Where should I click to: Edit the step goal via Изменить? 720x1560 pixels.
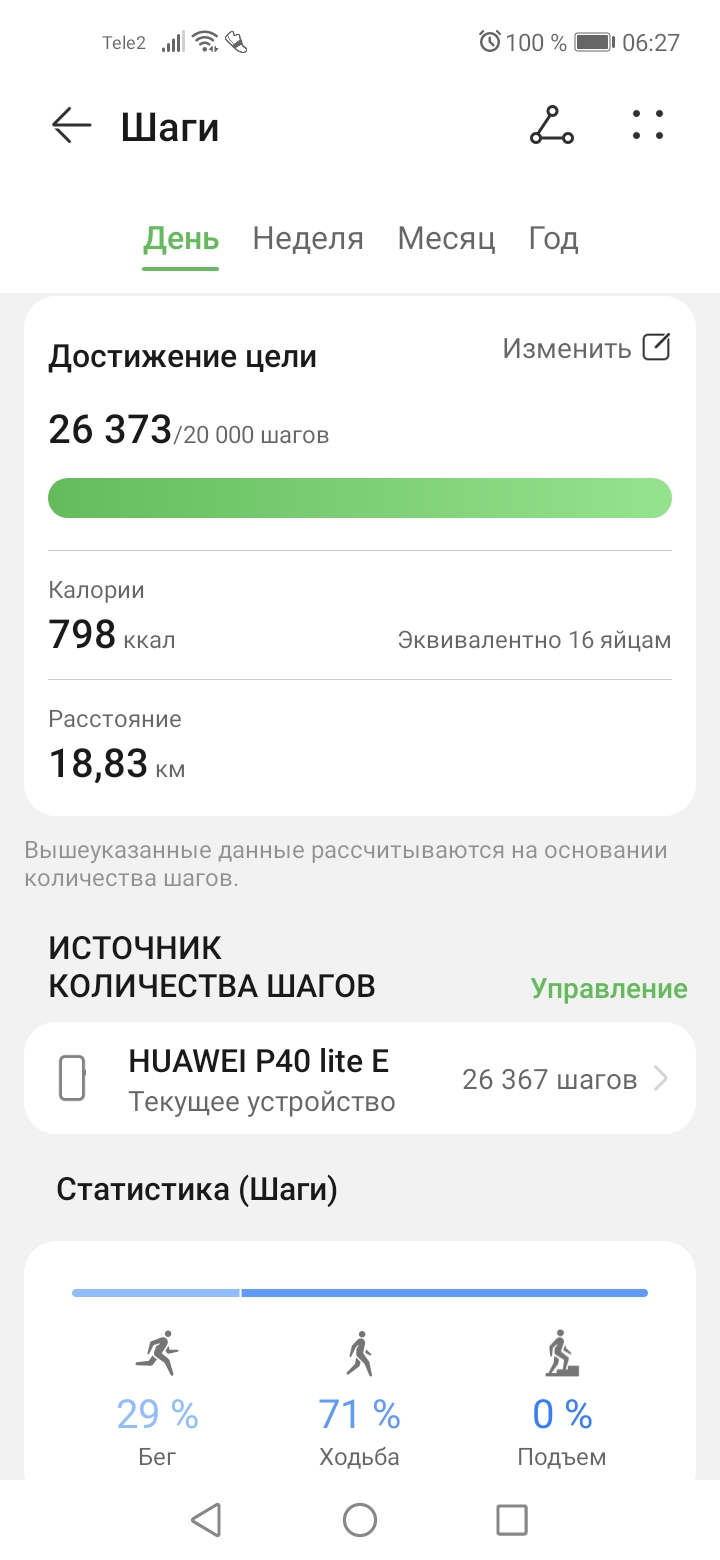tap(586, 348)
